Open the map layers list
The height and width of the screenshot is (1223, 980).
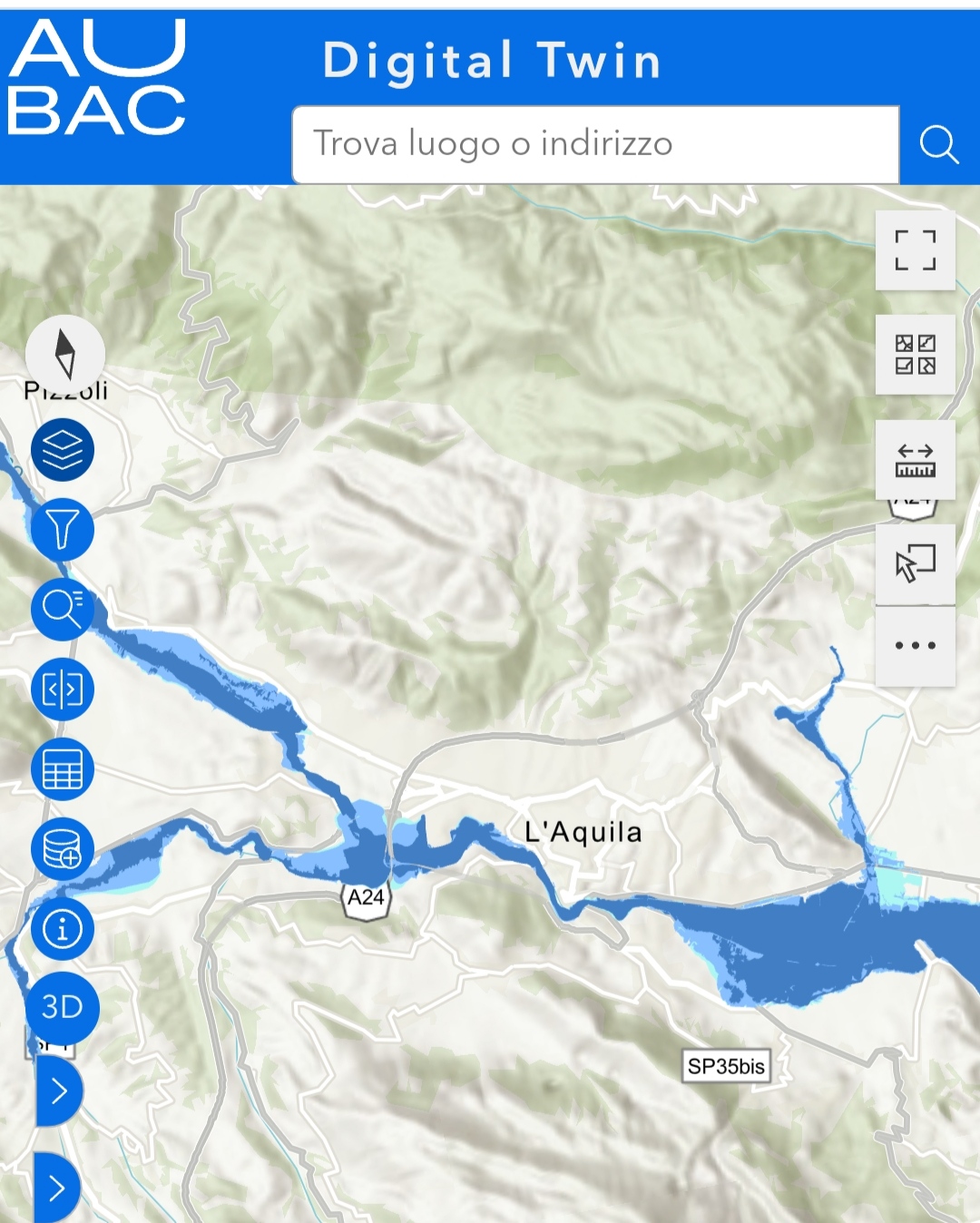tap(63, 450)
